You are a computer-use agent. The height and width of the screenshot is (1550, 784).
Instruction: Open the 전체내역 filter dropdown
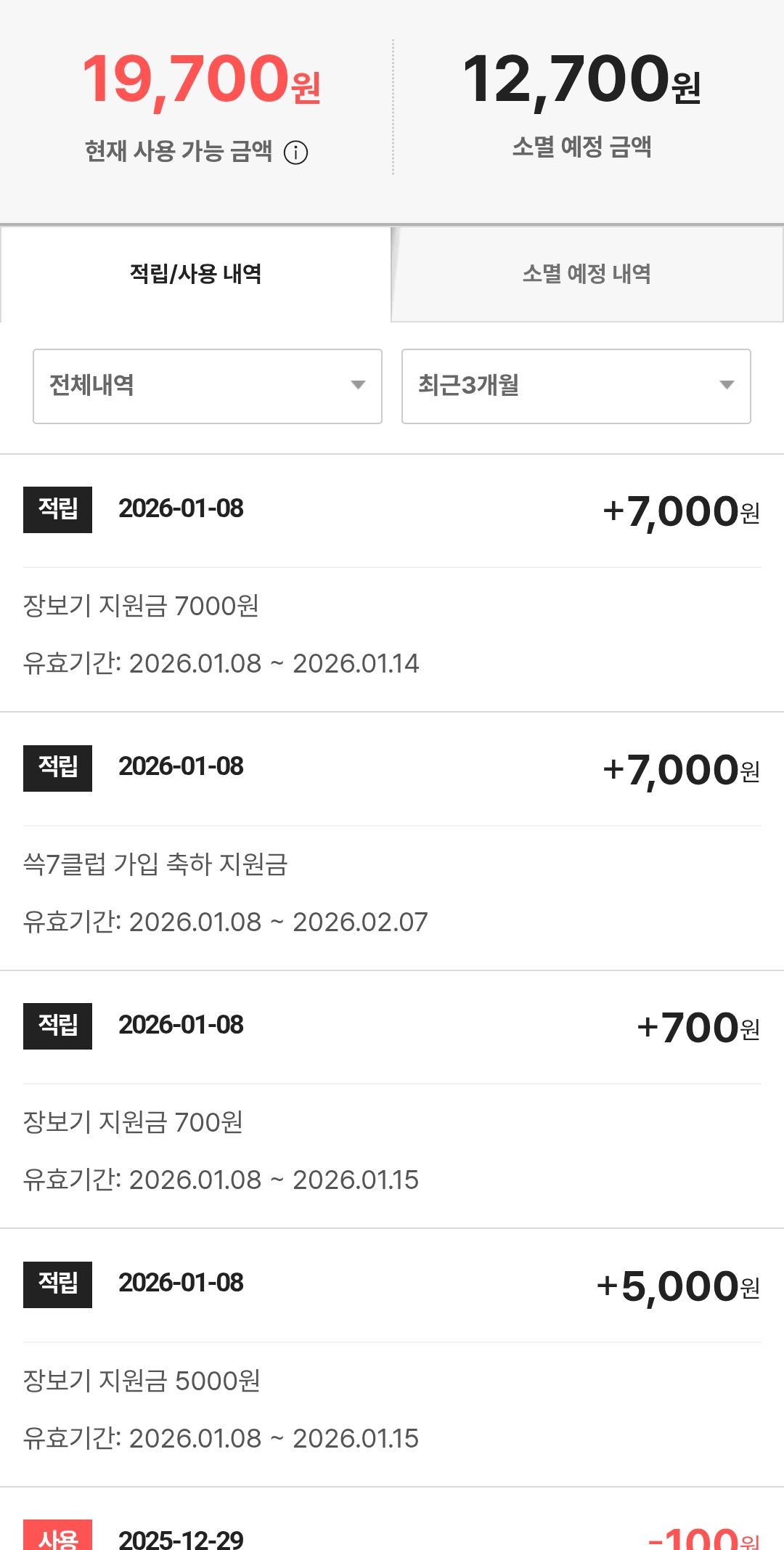tap(208, 386)
